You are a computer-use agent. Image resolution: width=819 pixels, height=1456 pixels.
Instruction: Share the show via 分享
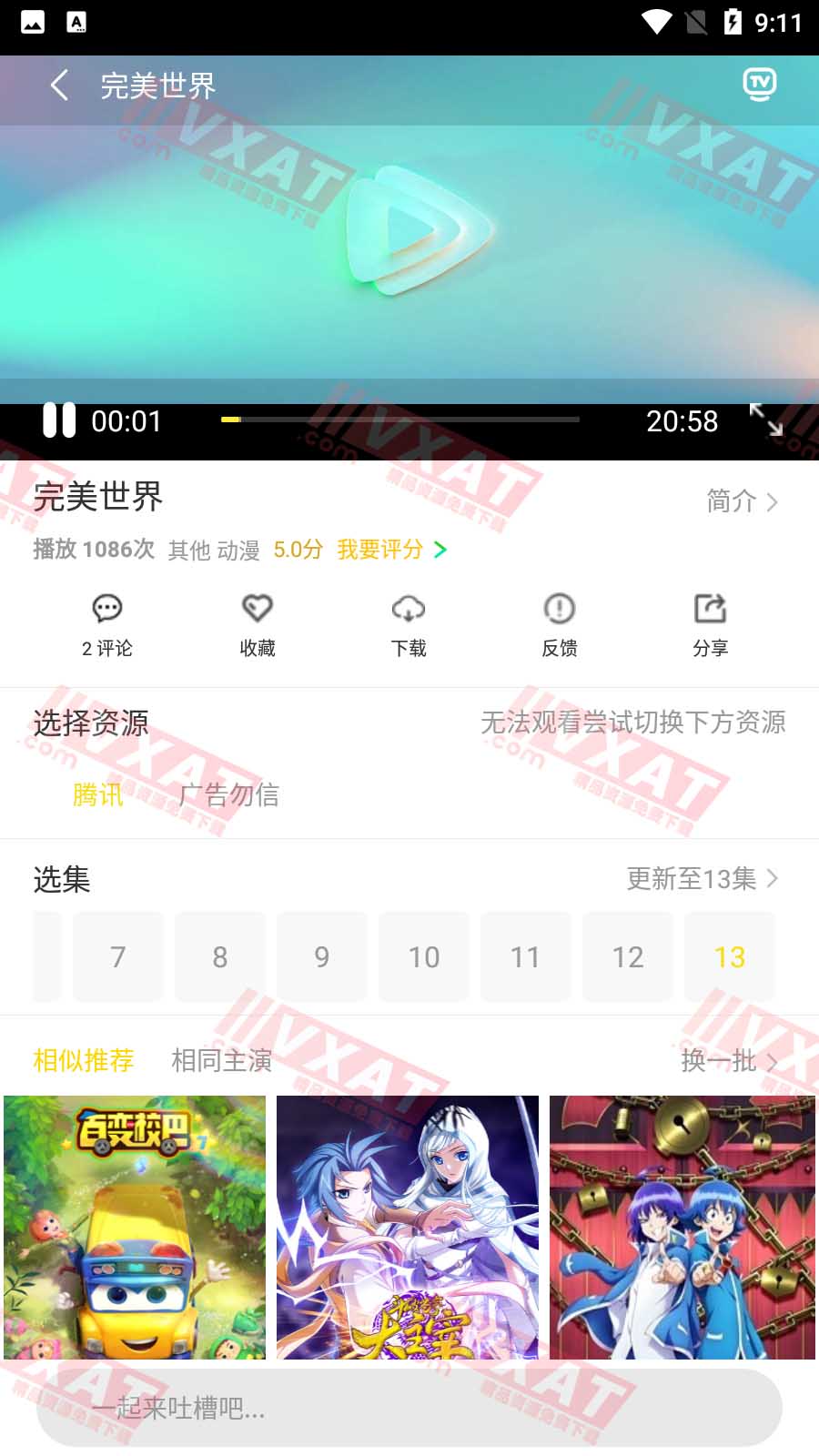click(710, 624)
